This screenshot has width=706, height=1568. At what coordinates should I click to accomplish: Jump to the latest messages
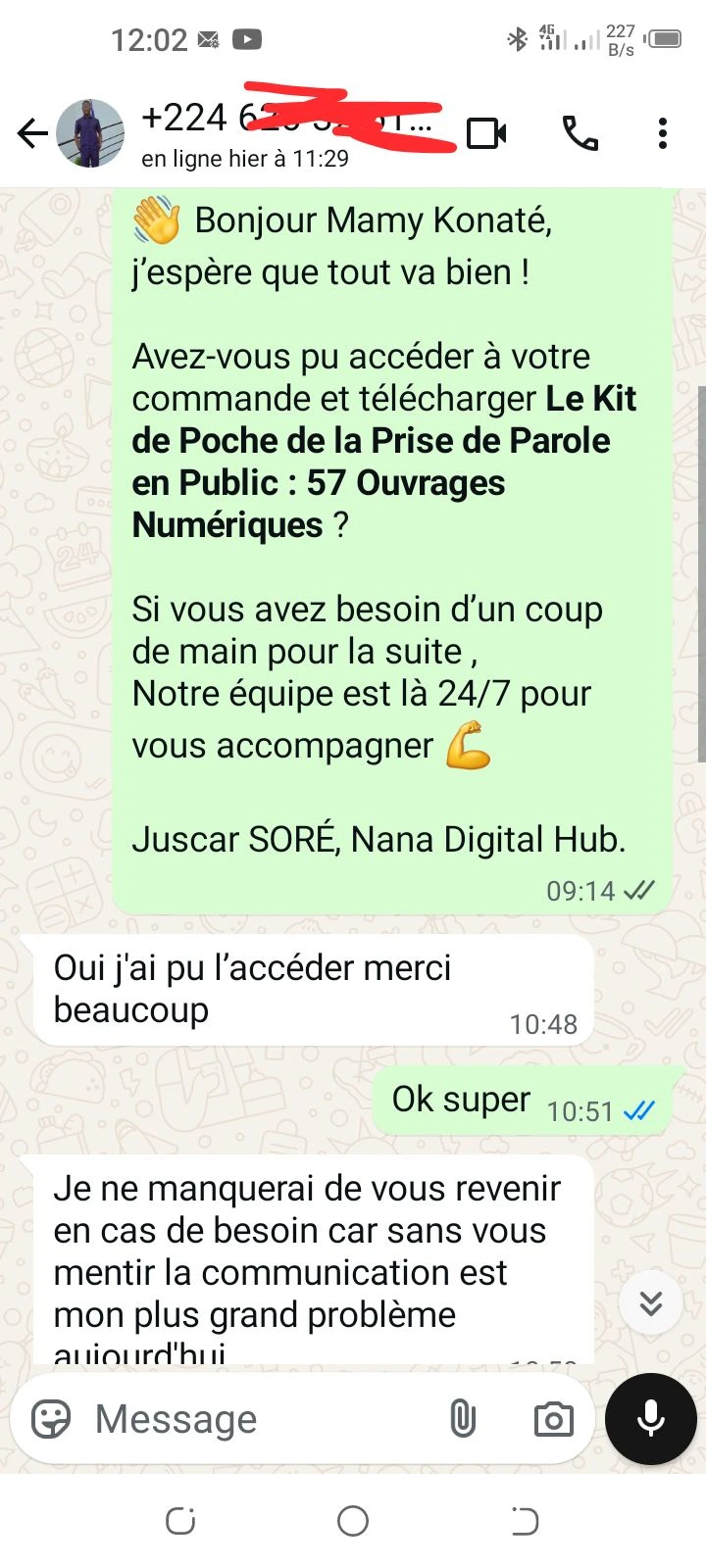point(650,1302)
